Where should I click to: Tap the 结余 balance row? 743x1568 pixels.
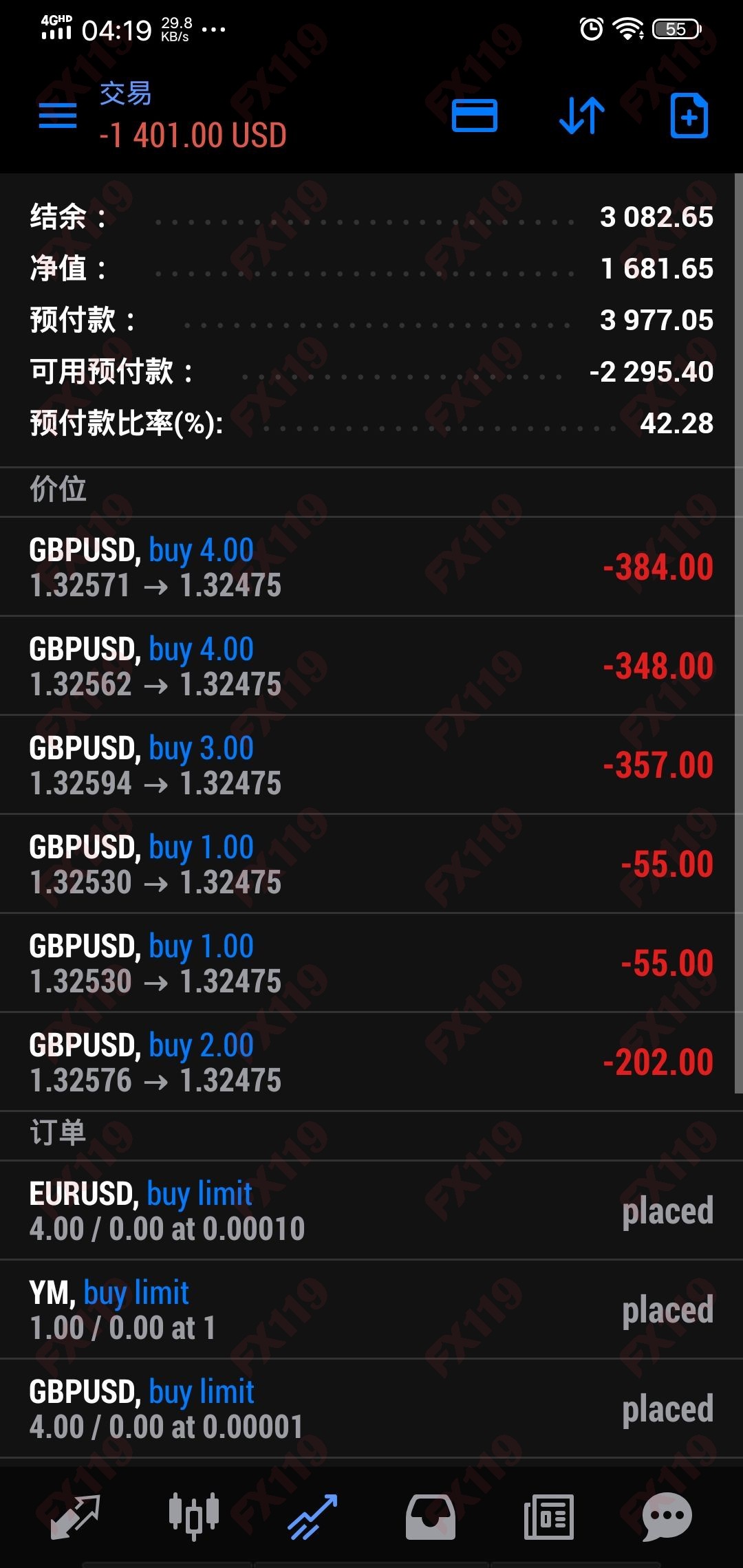point(371,217)
